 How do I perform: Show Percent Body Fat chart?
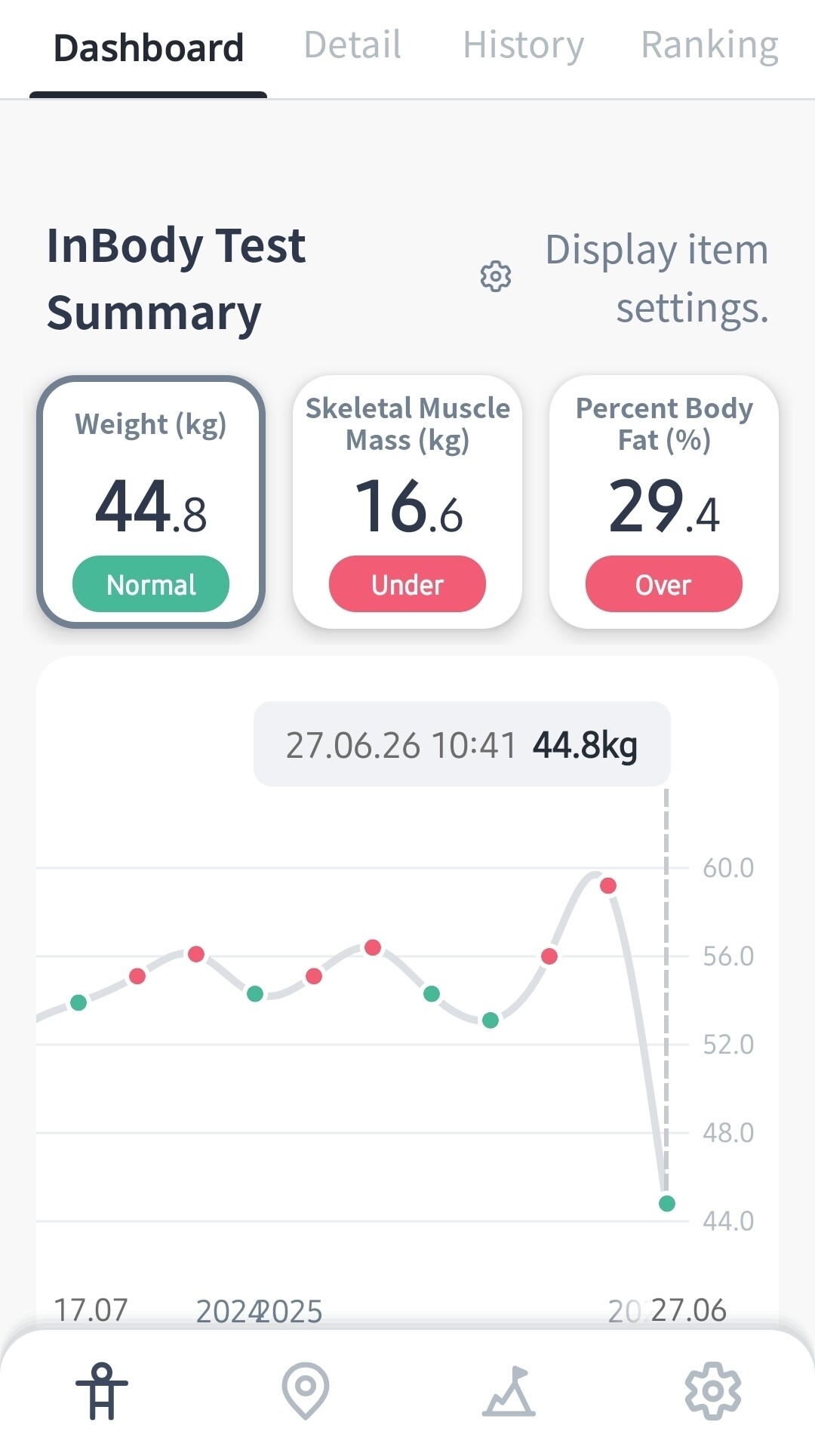(x=664, y=502)
